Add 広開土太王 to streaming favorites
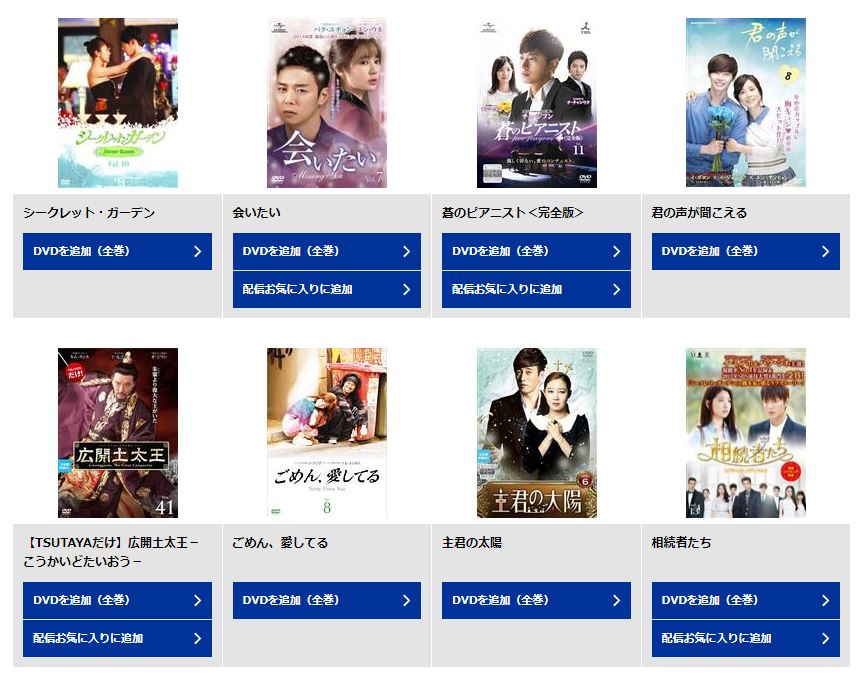Screen dimensions: 862x676 [x=117, y=638]
